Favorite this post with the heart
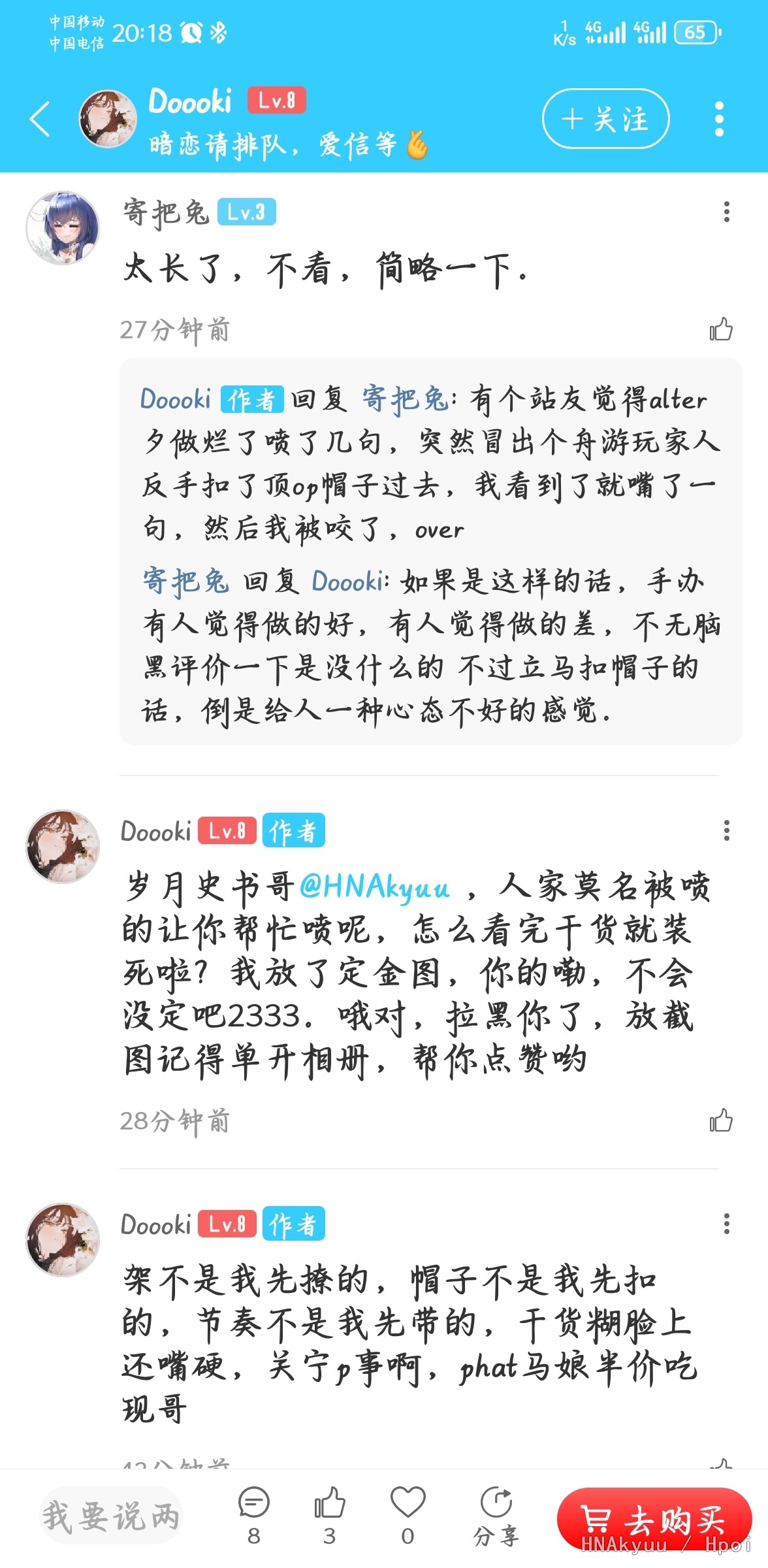 pyautogui.click(x=408, y=1514)
